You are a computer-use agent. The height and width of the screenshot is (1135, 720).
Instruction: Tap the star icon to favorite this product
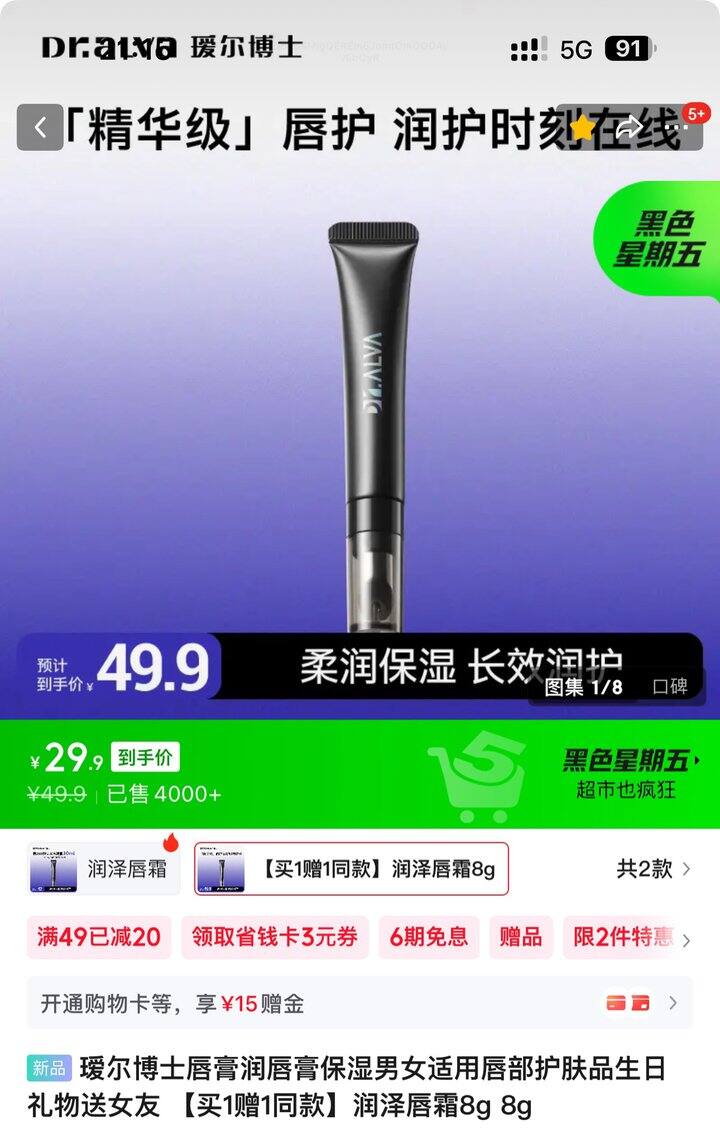click(583, 128)
